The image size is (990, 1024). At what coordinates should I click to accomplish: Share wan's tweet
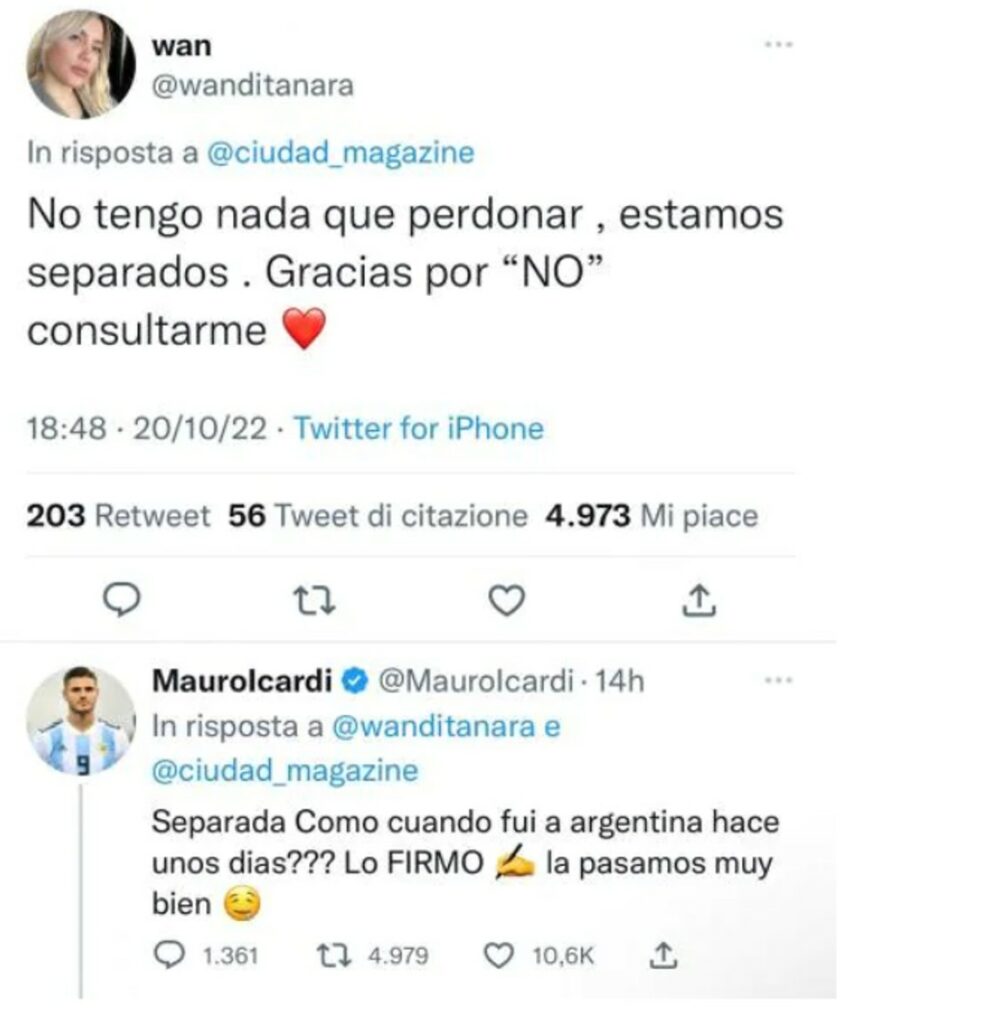(700, 599)
